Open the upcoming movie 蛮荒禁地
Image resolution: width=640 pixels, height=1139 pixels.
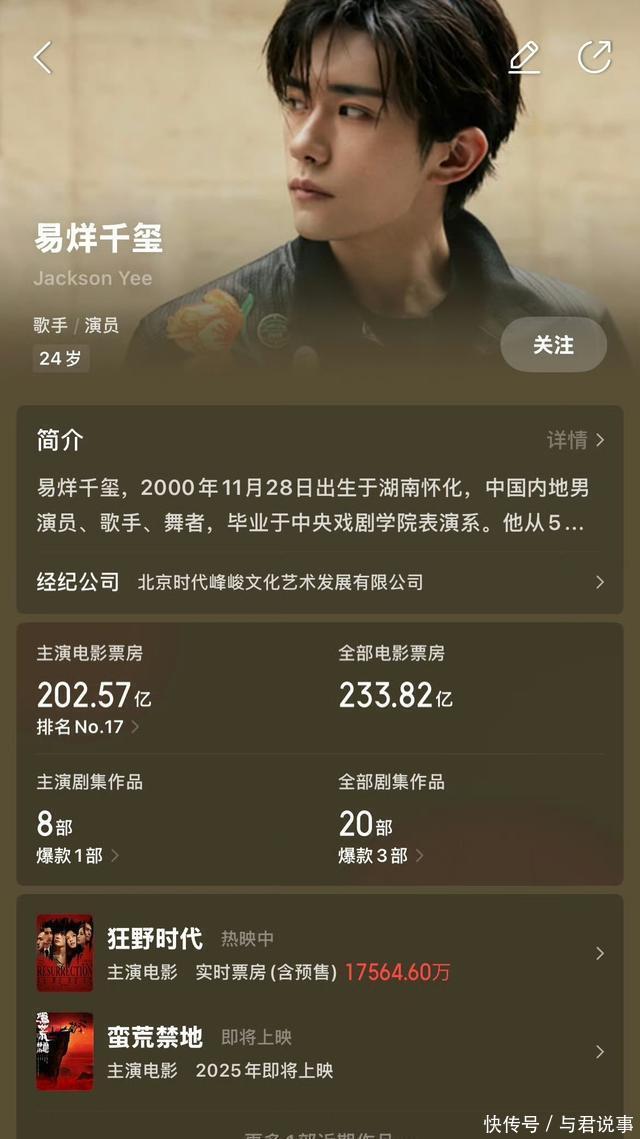[320, 1052]
